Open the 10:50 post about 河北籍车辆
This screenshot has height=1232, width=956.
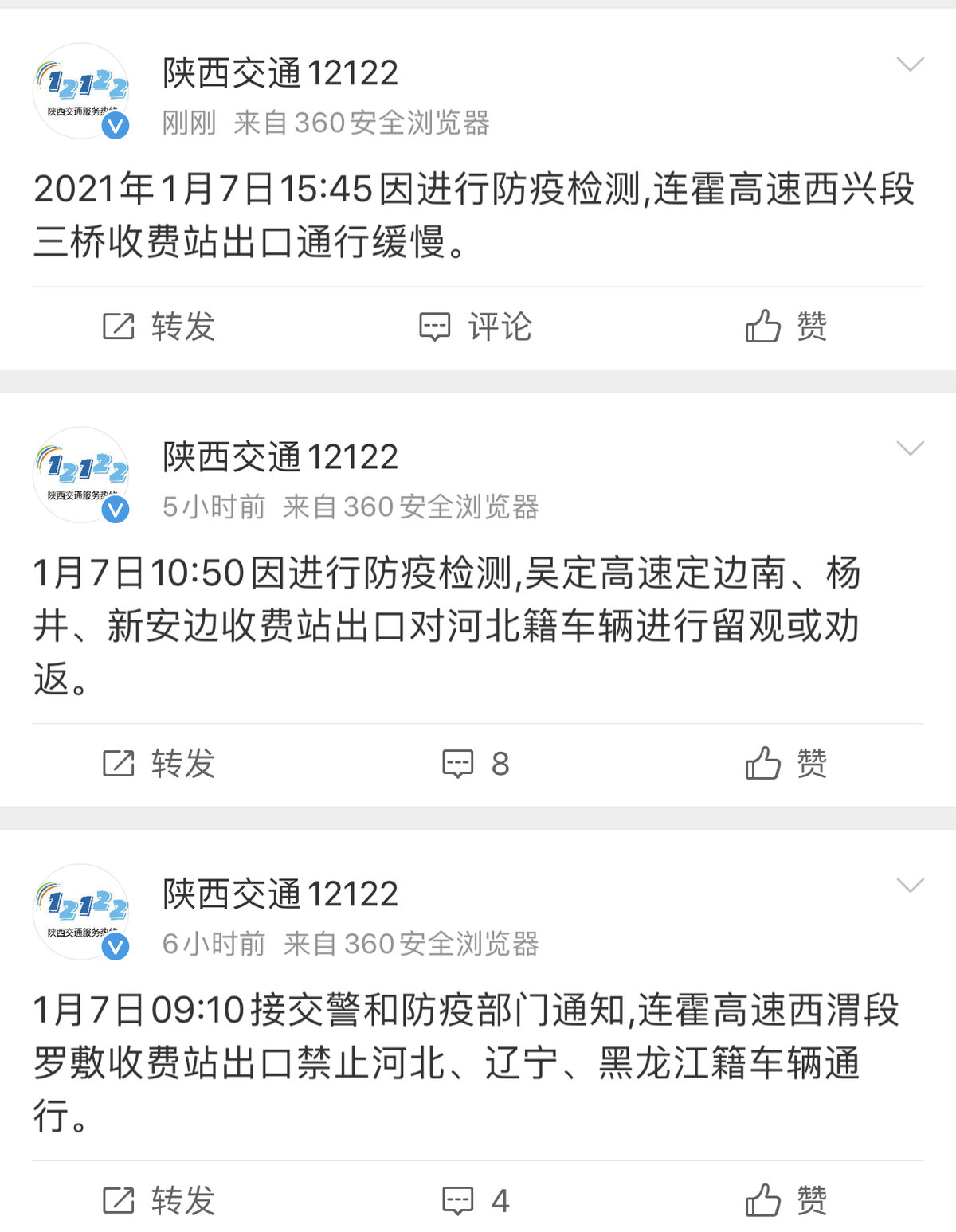[446, 625]
